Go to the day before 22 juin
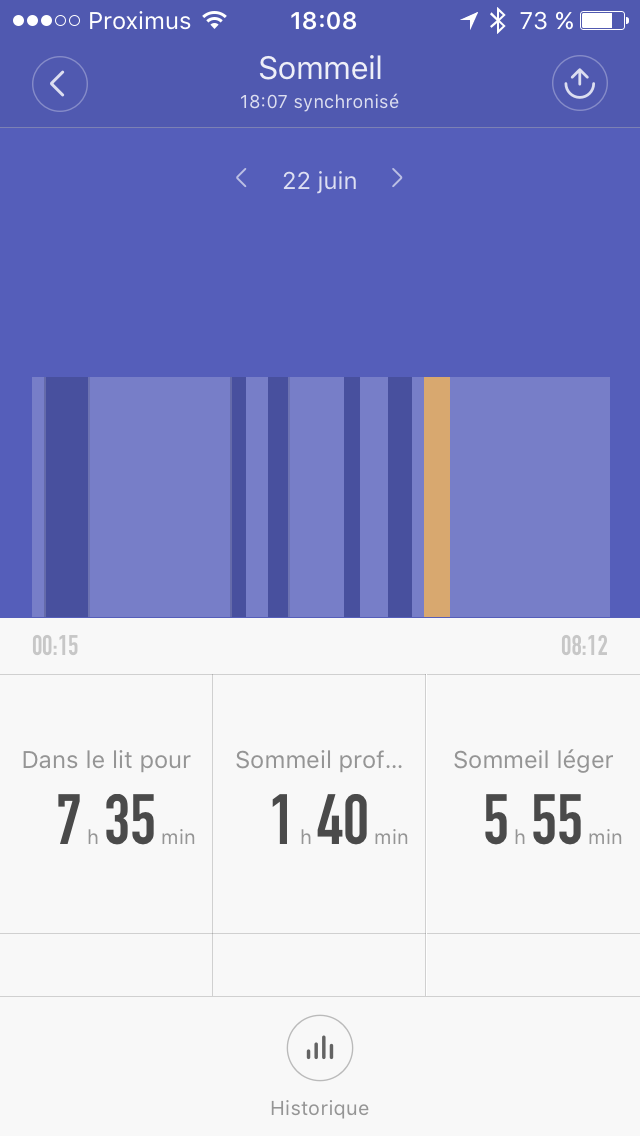Viewport: 640px width, 1136px height. click(x=241, y=179)
